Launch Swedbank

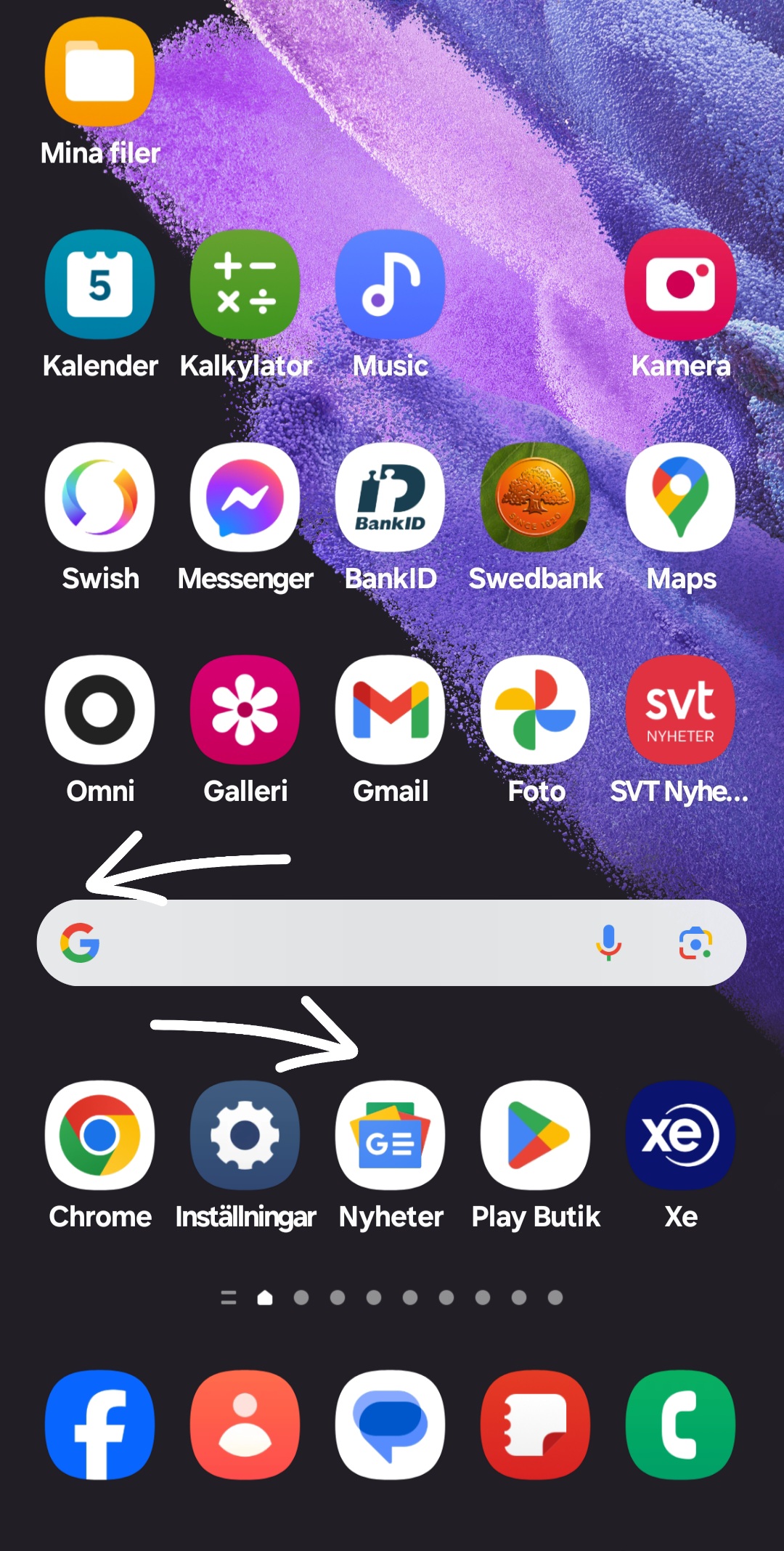pyautogui.click(x=536, y=497)
